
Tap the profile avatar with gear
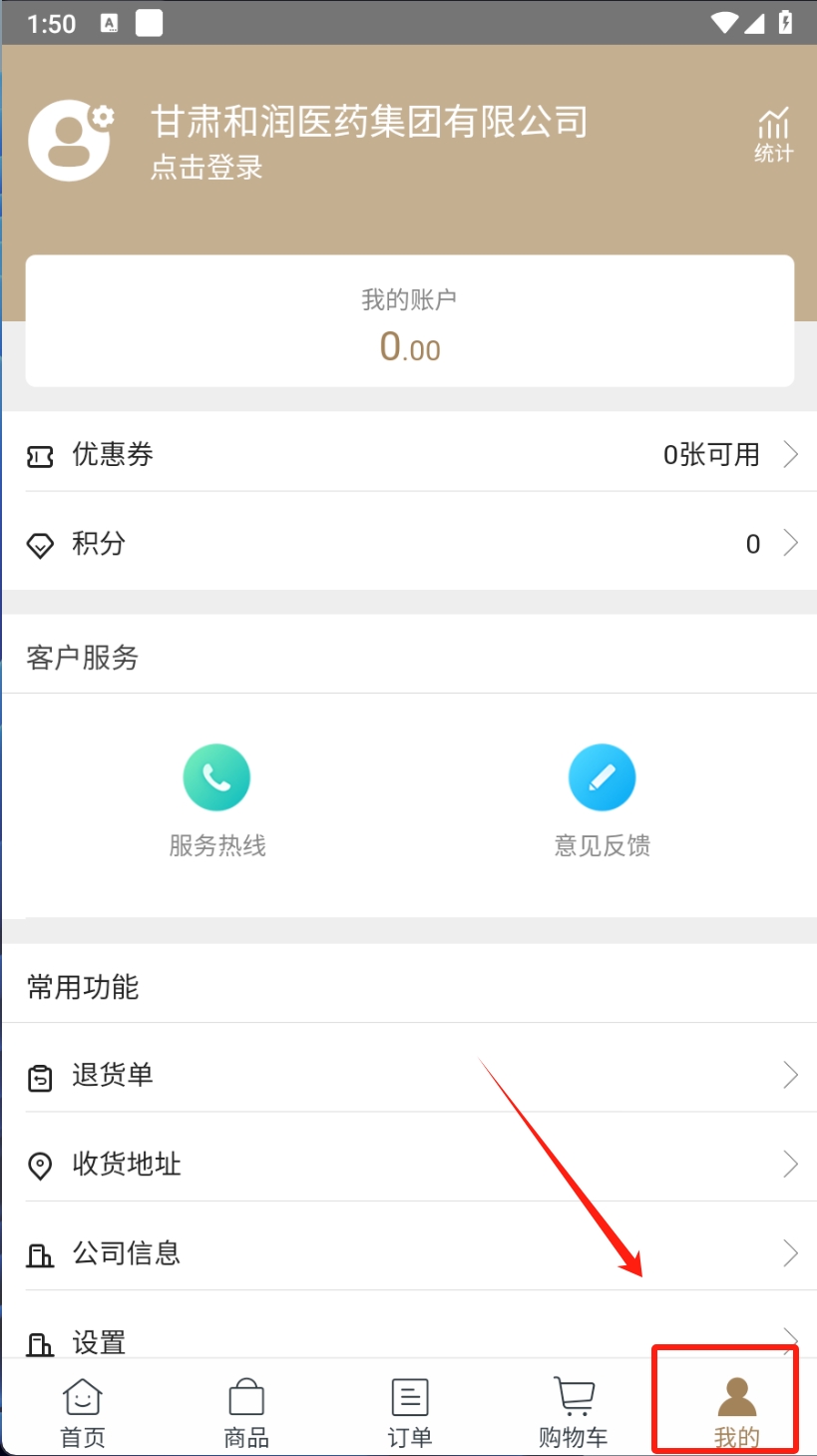(70, 141)
